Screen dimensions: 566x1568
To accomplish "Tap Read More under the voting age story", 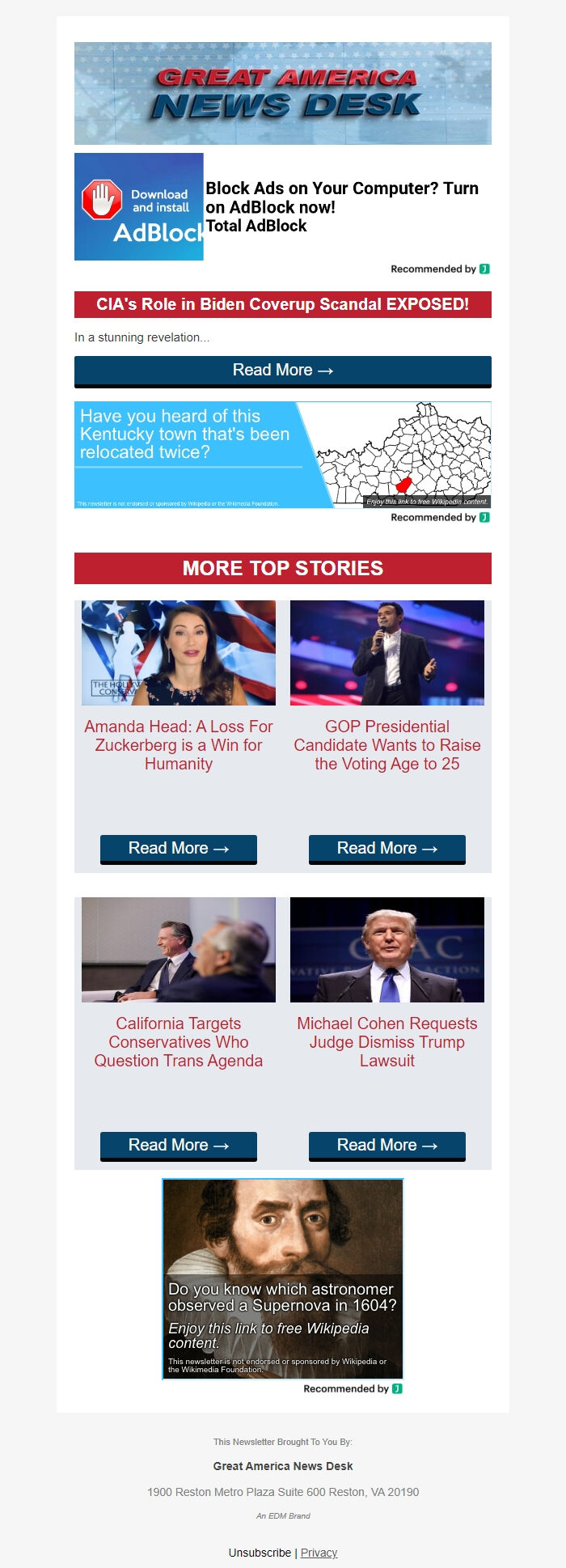I will pos(387,849).
